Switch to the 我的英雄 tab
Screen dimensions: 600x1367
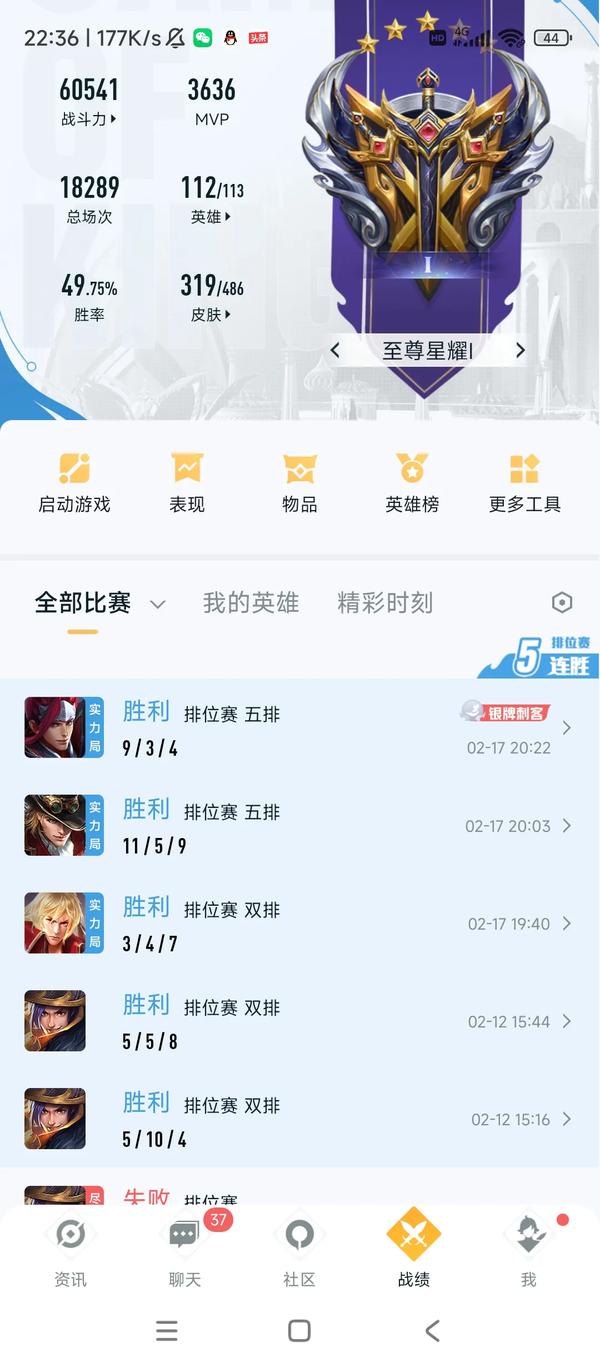251,603
